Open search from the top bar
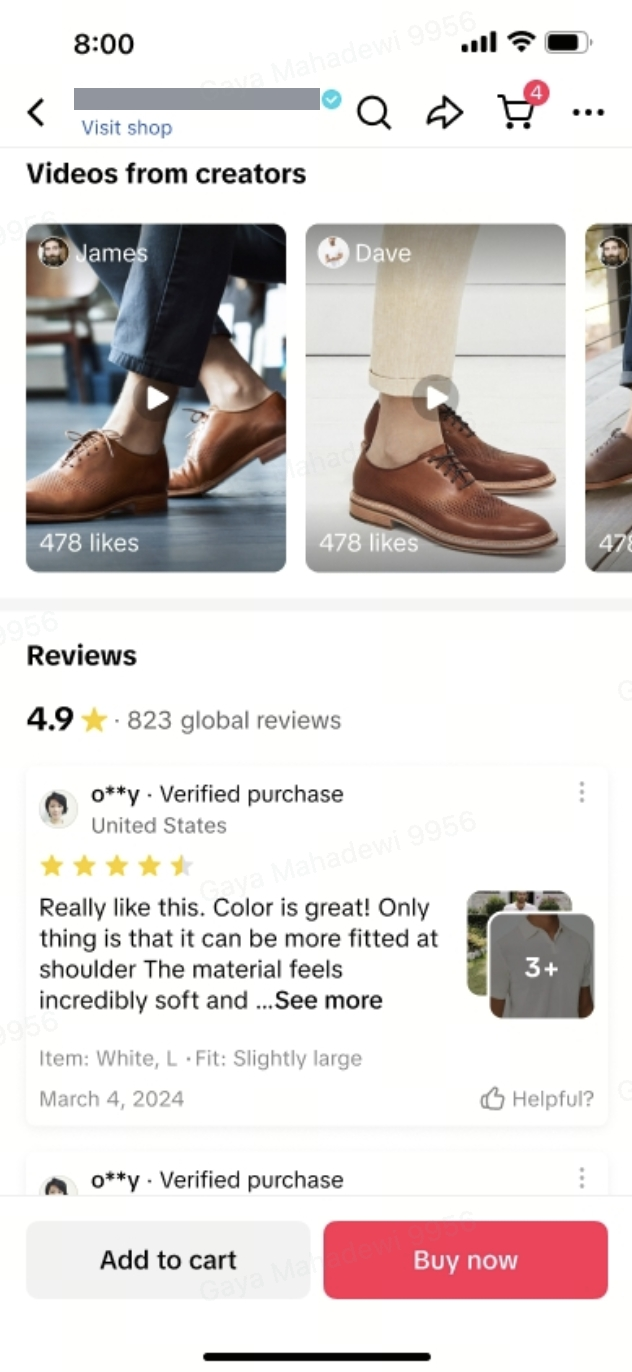 373,113
